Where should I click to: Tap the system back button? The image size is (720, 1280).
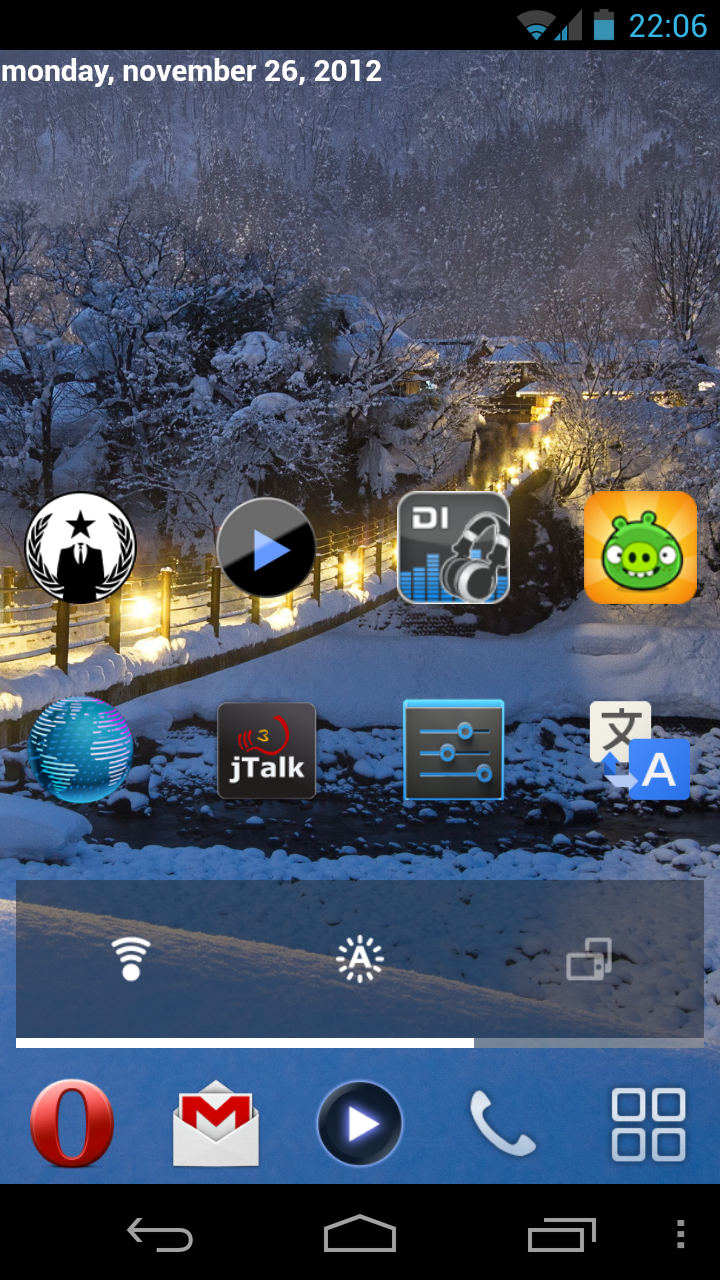(160, 1235)
